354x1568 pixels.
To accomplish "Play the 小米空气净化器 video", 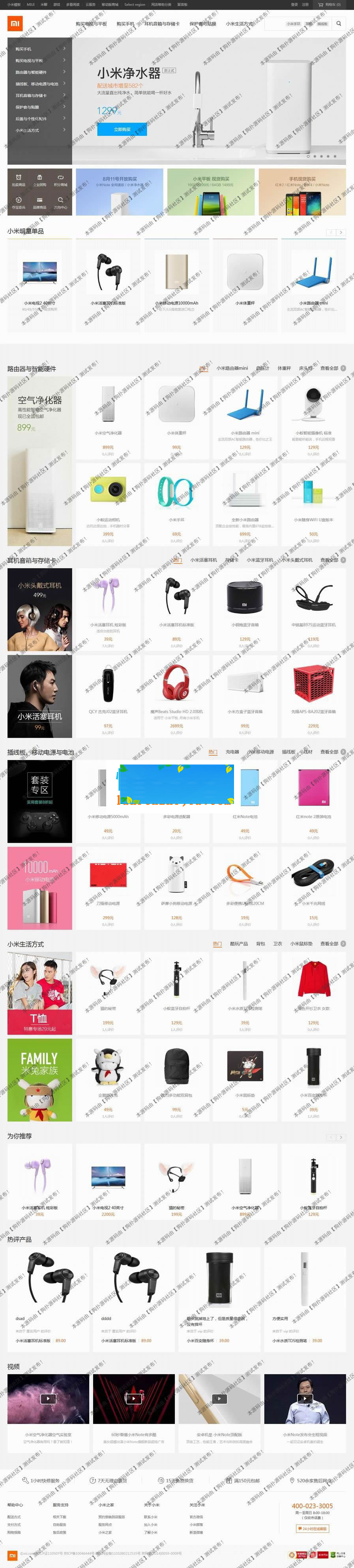I will (47, 1398).
